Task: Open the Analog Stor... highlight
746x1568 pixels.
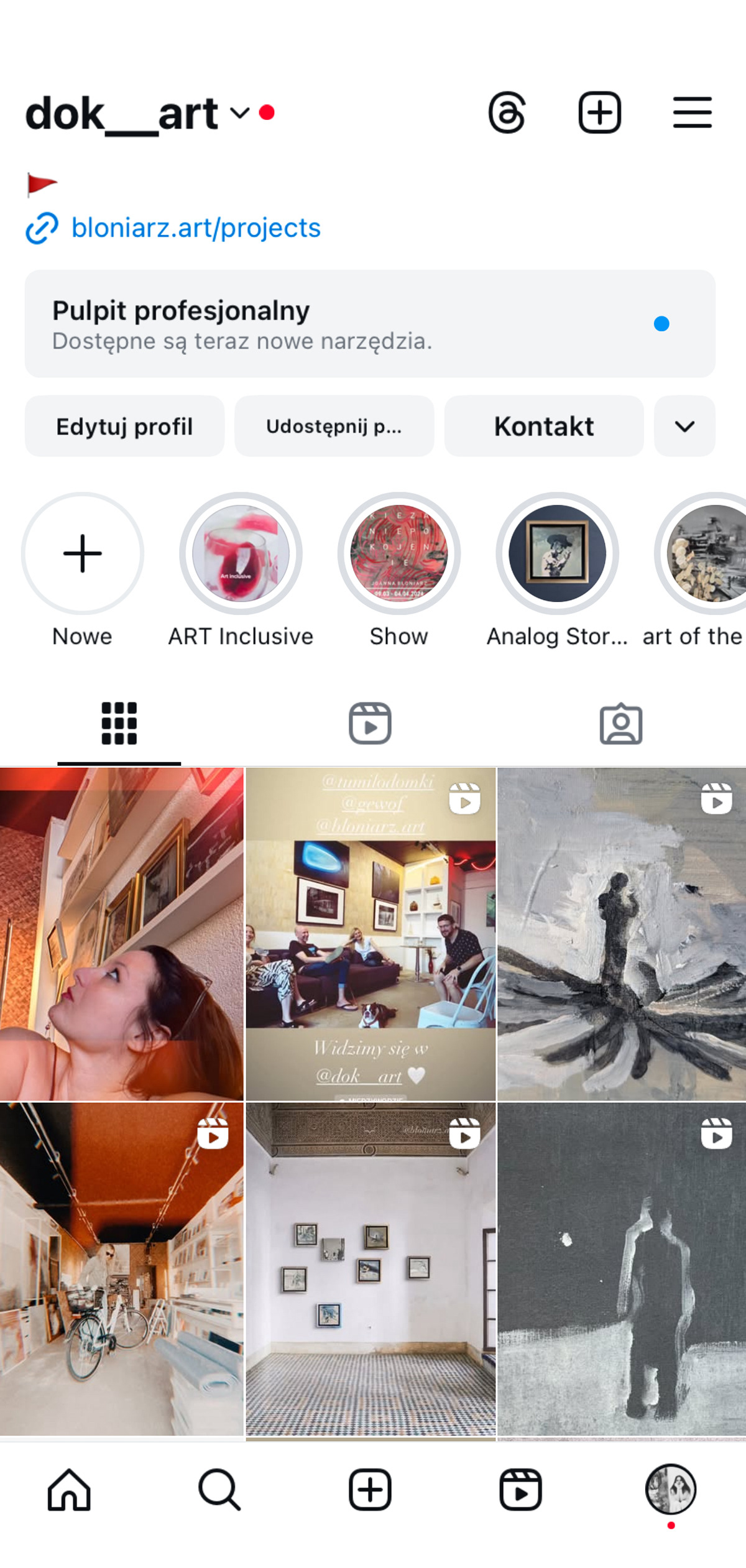Action: pos(557,553)
